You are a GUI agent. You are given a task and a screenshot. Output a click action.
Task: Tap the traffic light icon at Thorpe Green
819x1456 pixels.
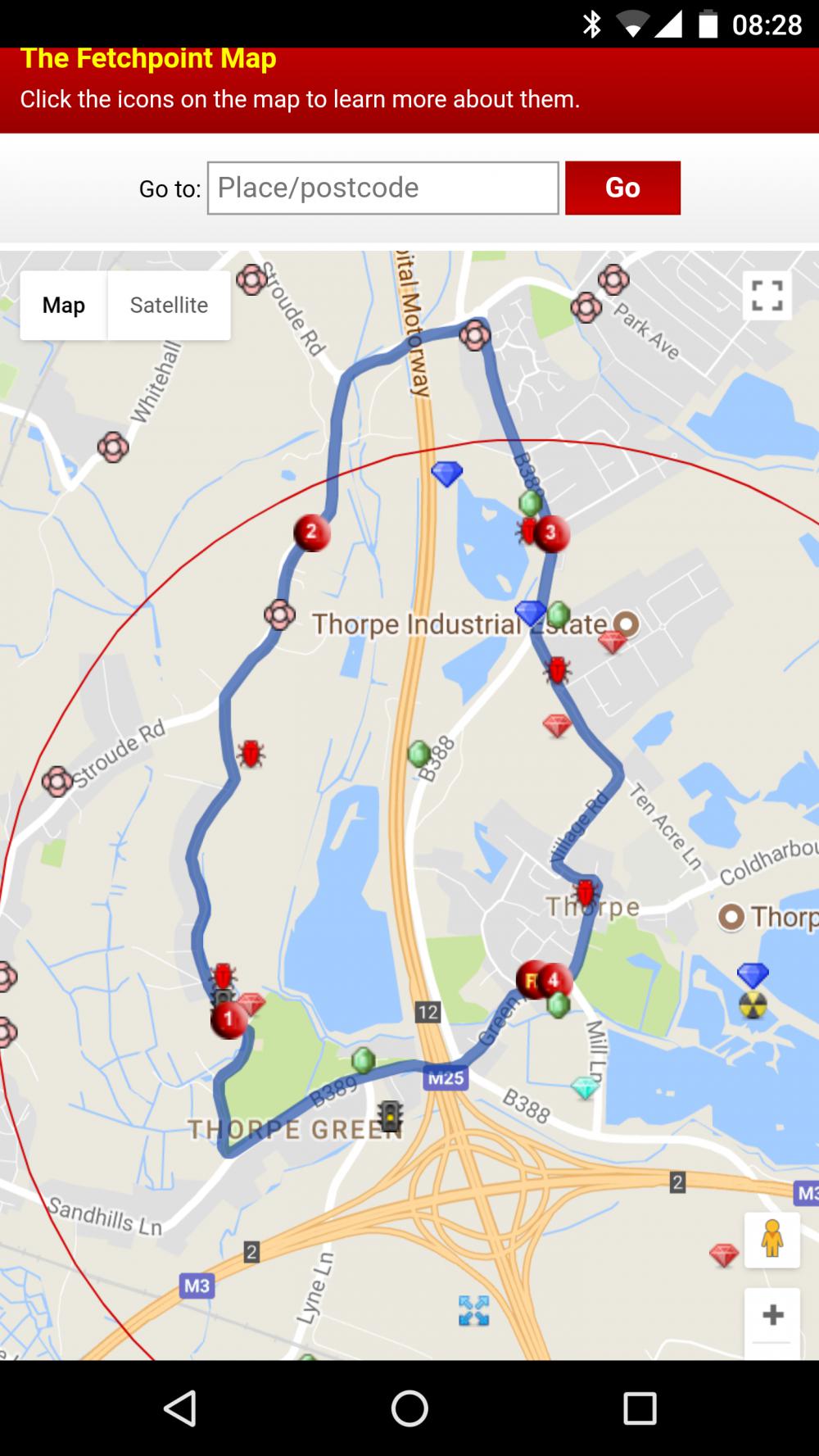click(391, 1116)
